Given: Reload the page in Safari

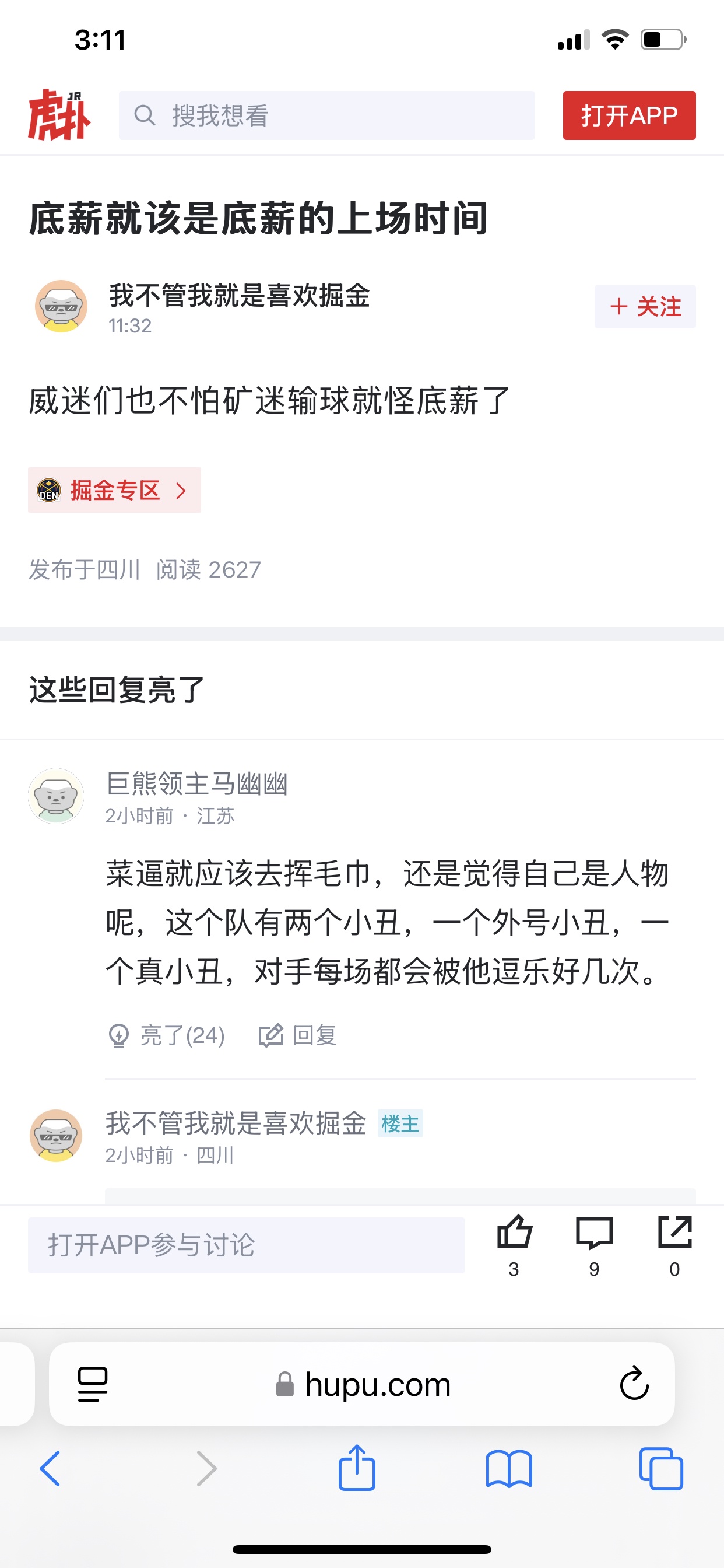Looking at the screenshot, I should coord(634,1384).
